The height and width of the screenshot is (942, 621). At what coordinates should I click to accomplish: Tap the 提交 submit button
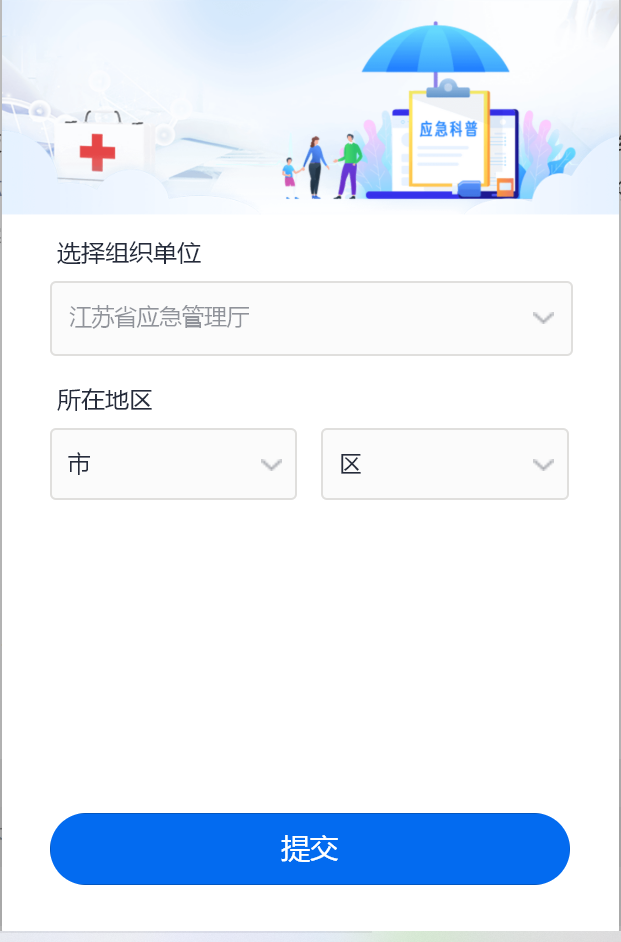click(310, 849)
